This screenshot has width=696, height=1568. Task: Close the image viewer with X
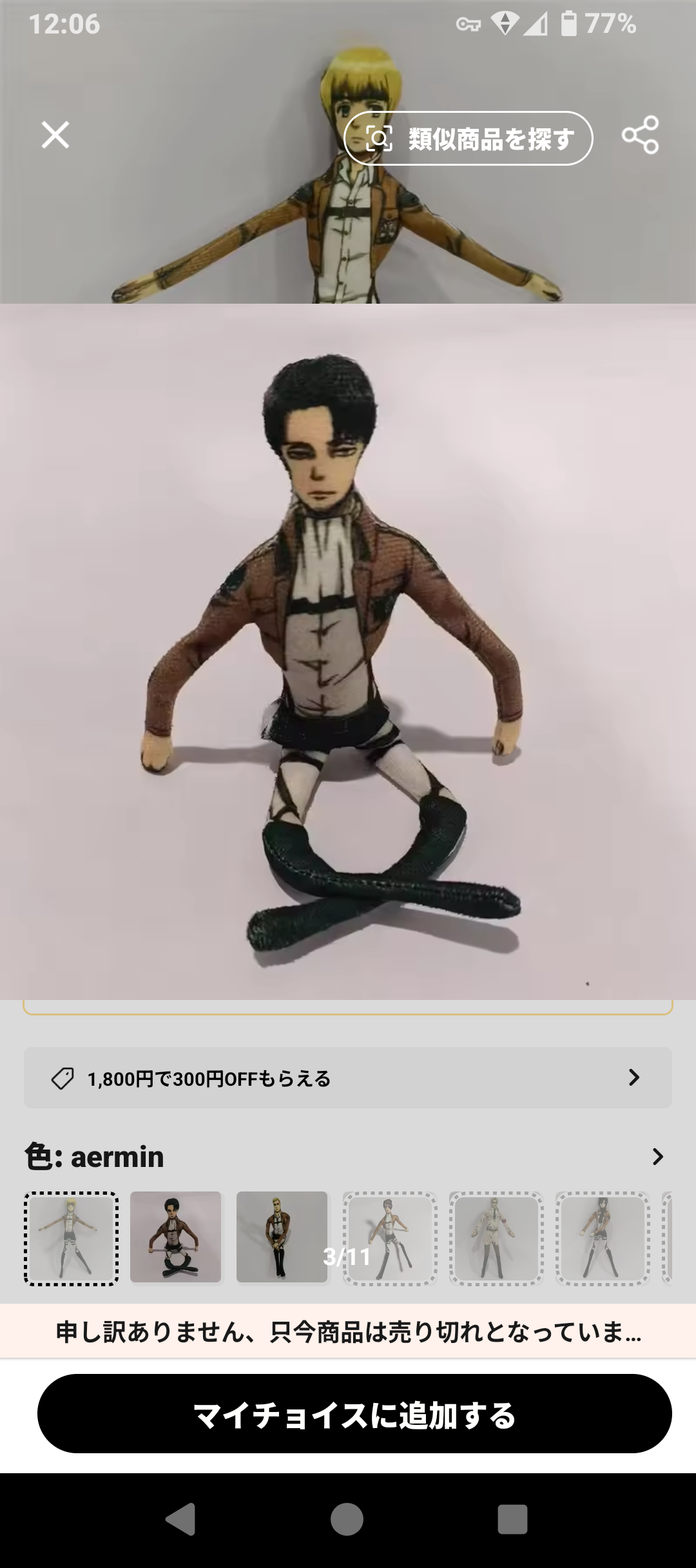(55, 135)
